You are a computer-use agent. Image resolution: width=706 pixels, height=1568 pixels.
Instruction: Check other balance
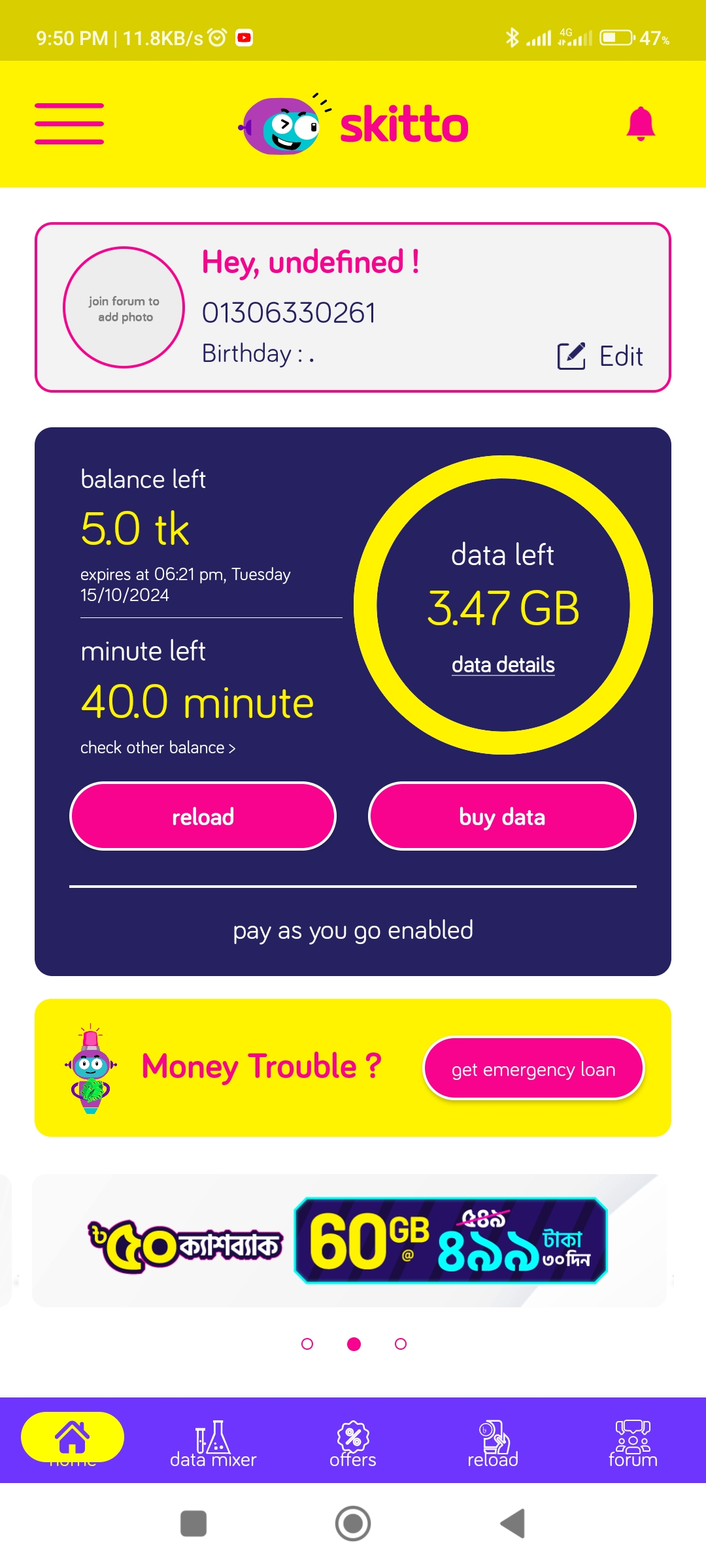click(x=158, y=747)
